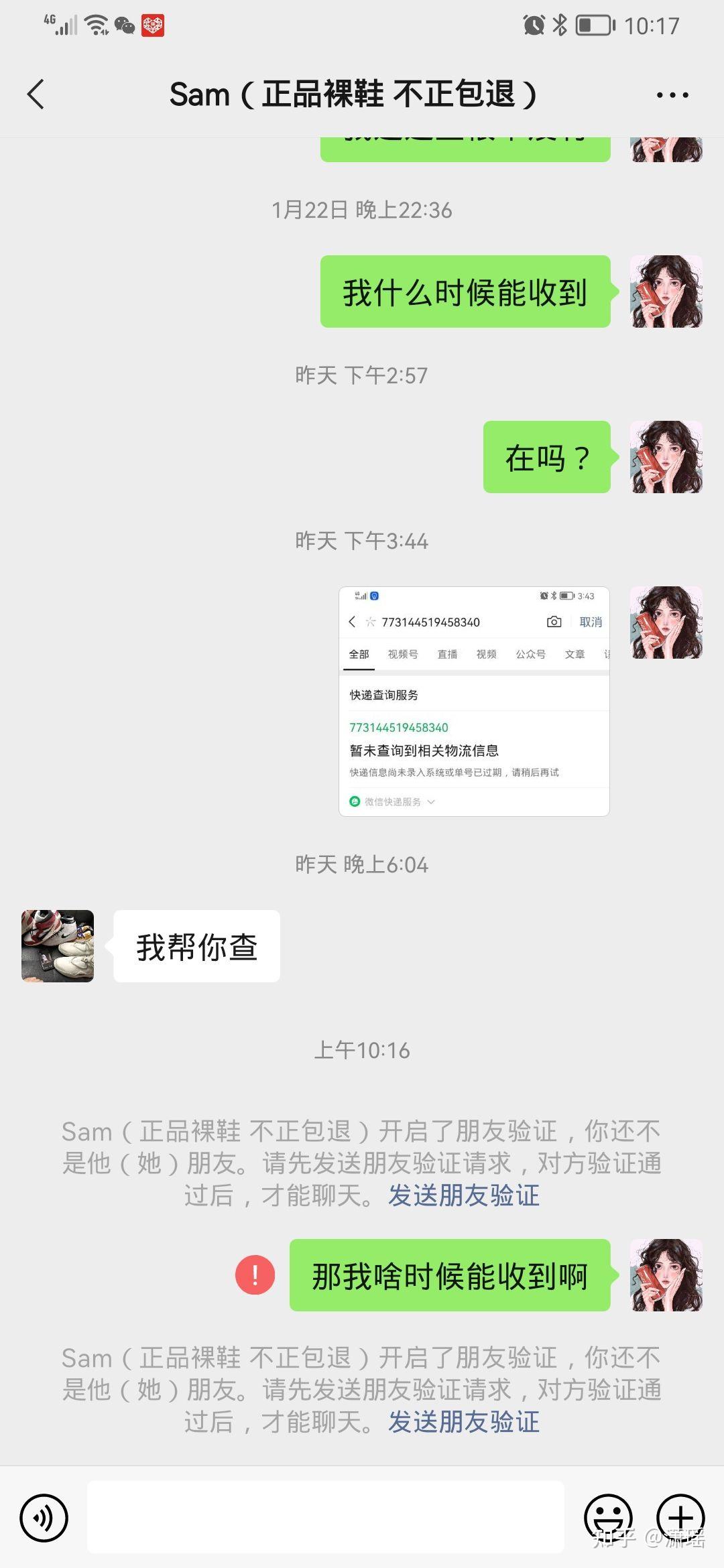The height and width of the screenshot is (1568, 724).
Task: Focus the message text field
Action: (325, 1518)
